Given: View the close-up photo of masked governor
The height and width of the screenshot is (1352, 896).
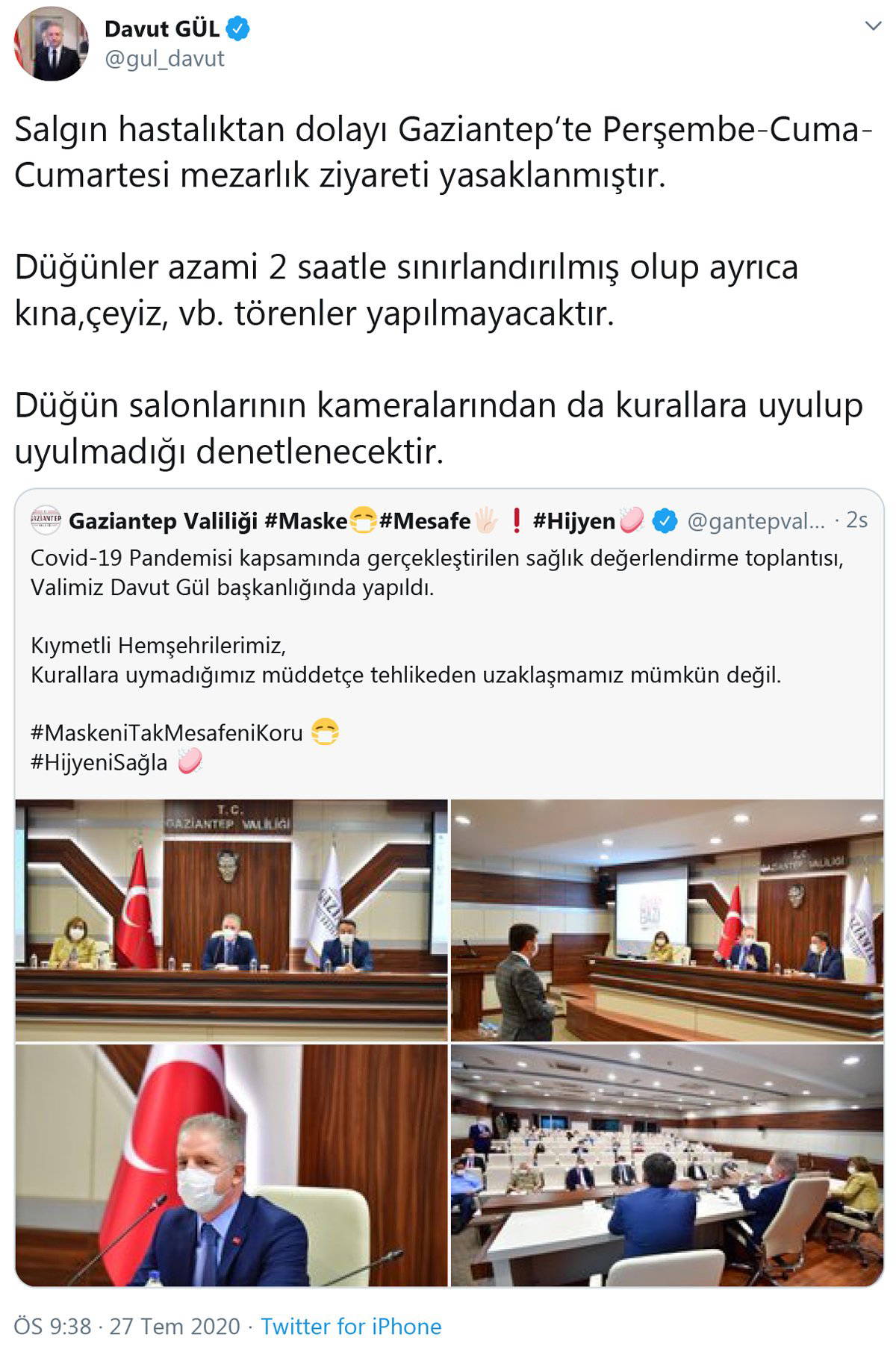Looking at the screenshot, I should tap(231, 1165).
